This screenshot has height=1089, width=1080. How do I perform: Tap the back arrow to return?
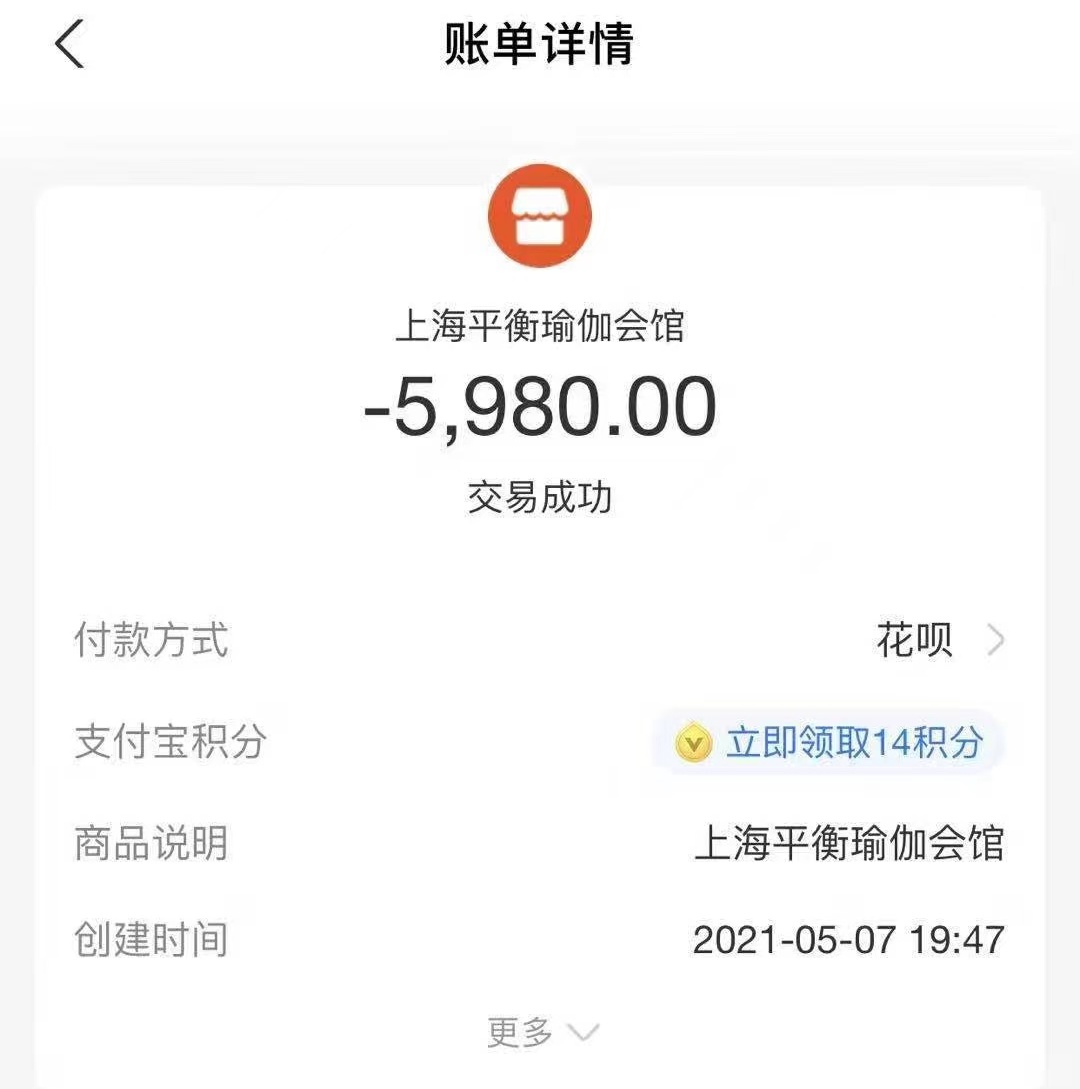[x=68, y=45]
